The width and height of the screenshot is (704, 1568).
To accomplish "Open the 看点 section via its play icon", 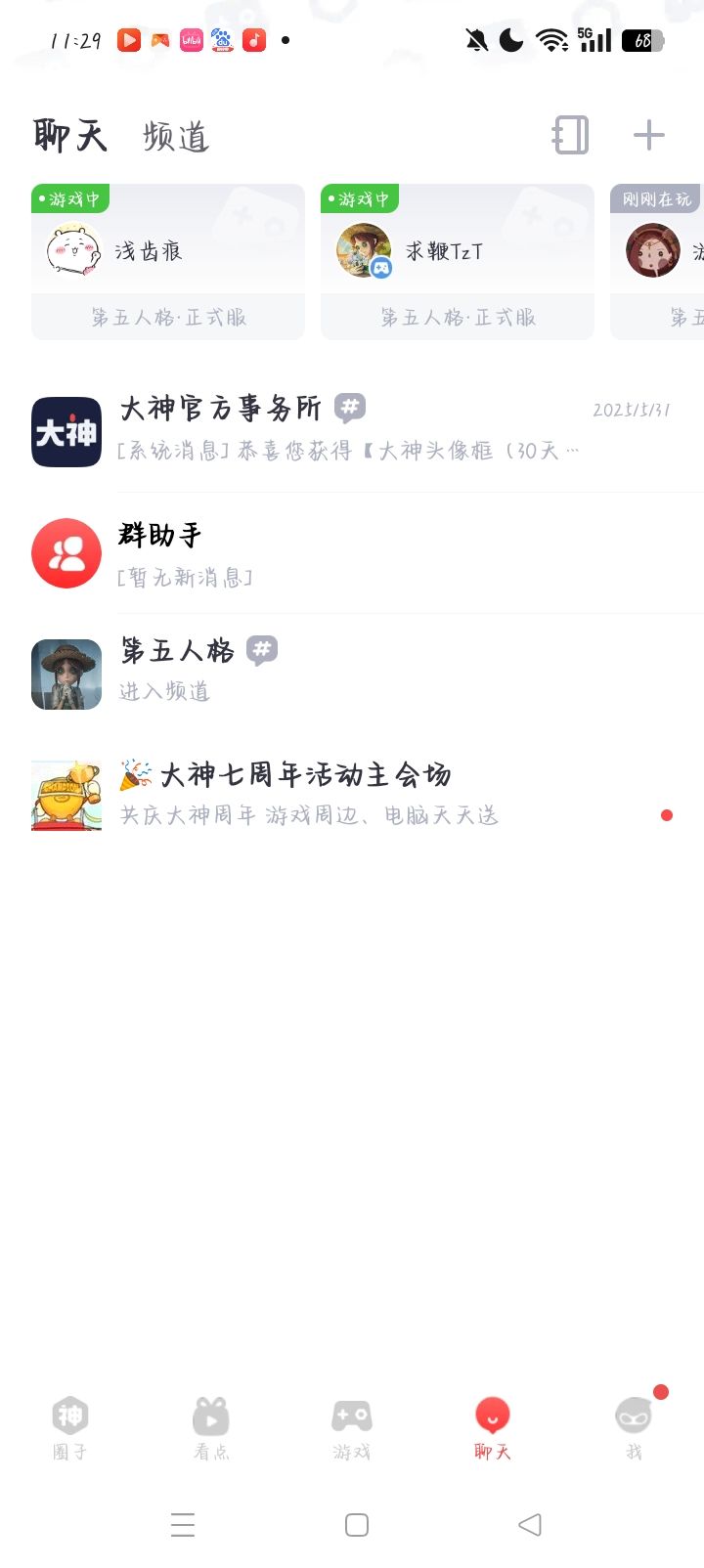I will pyautogui.click(x=210, y=1416).
